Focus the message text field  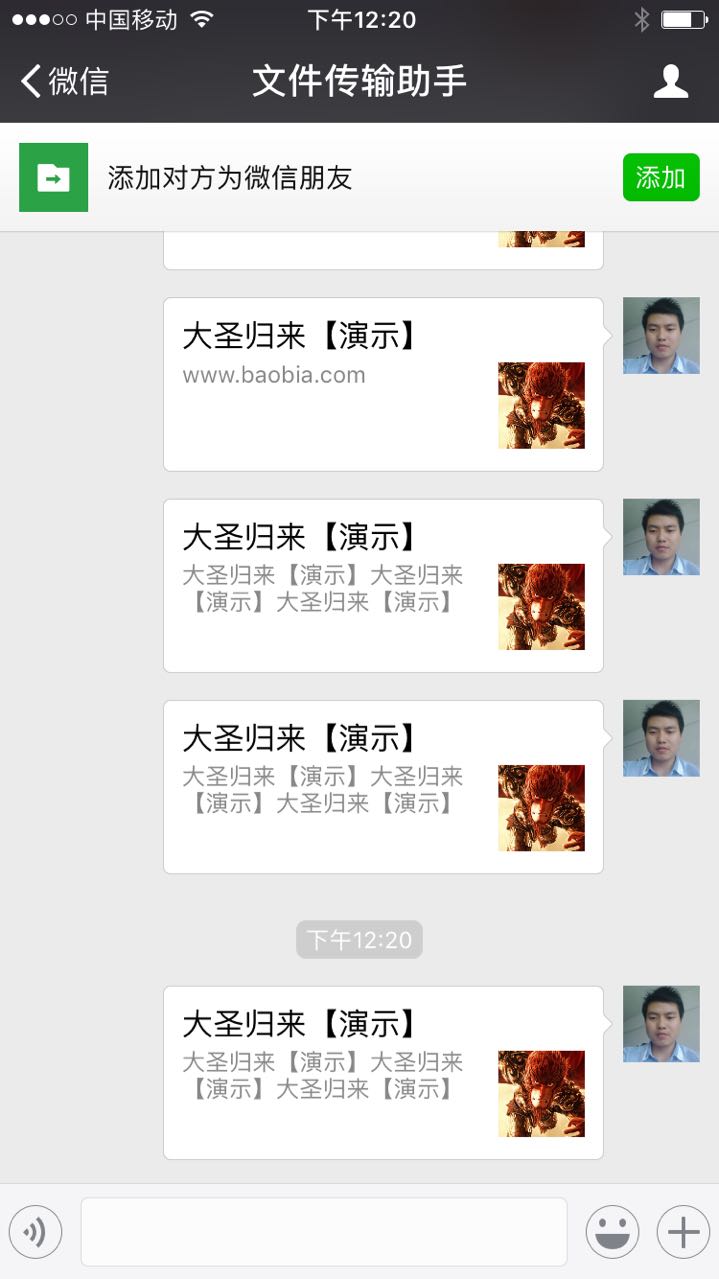[x=323, y=1232]
